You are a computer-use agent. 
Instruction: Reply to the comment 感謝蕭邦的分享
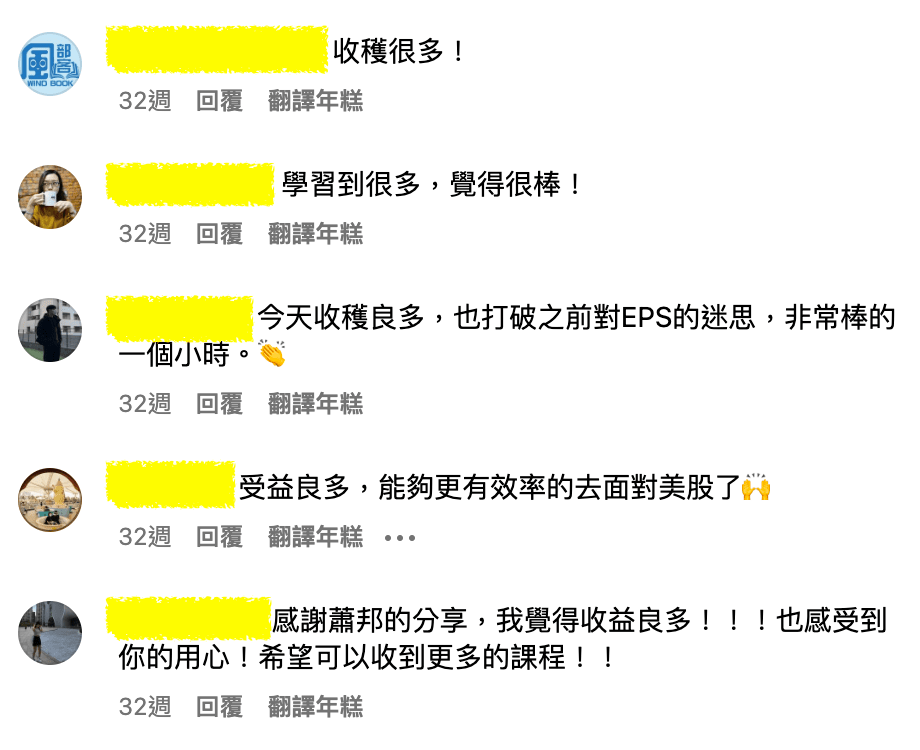(x=219, y=707)
